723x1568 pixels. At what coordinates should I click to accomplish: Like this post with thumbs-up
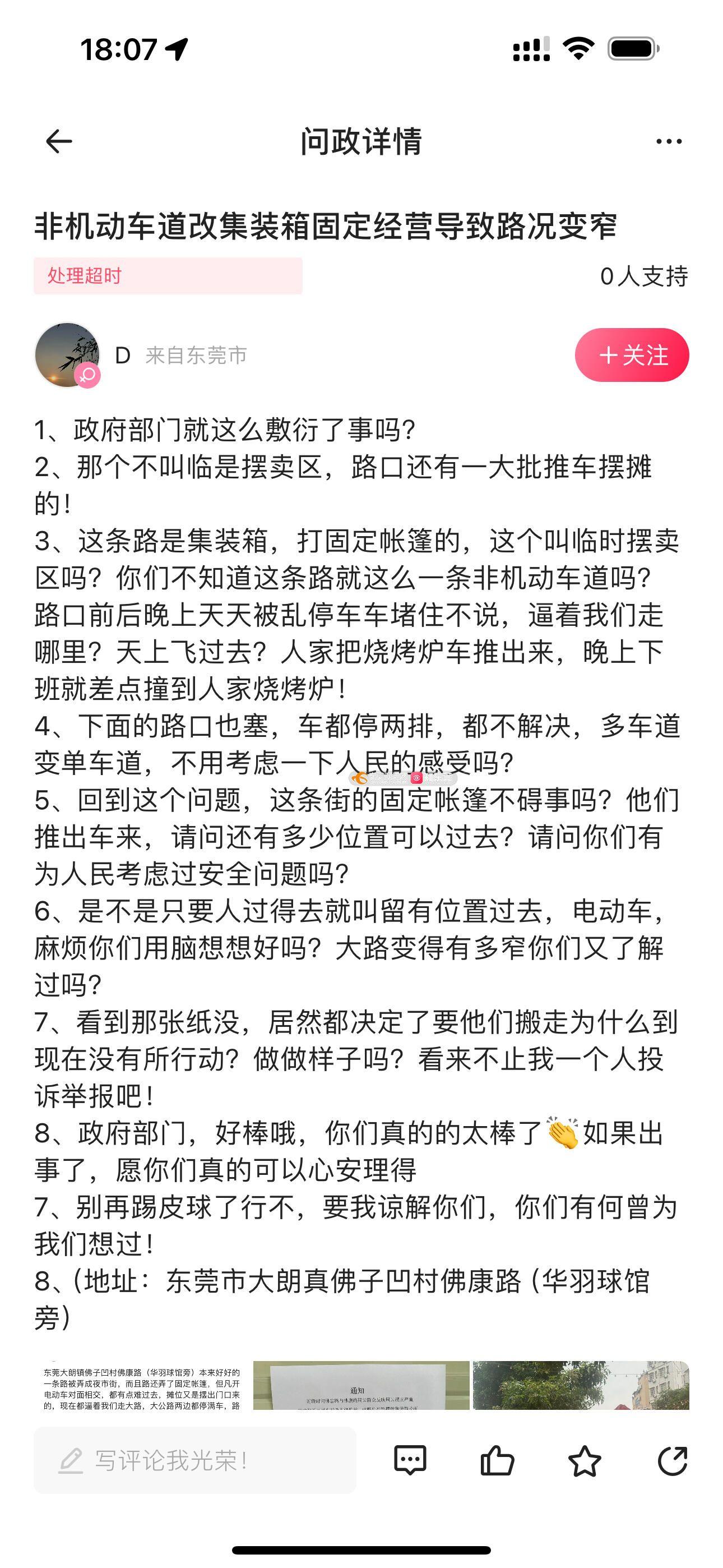(497, 1460)
